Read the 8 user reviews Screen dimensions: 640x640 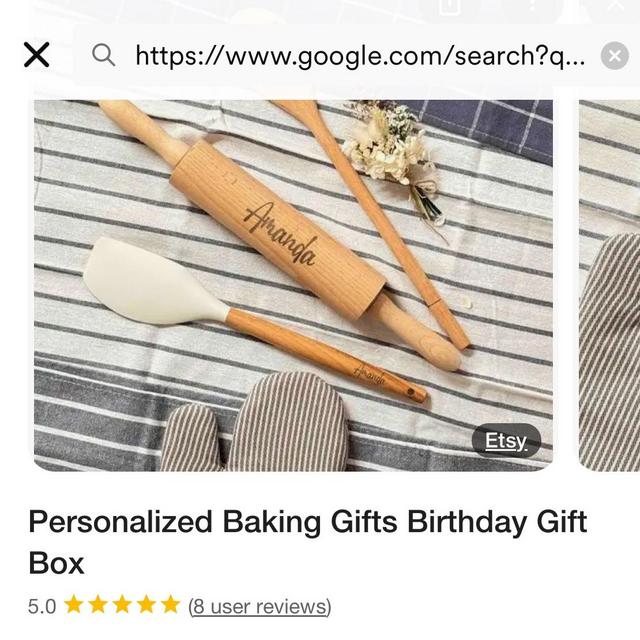(x=259, y=606)
